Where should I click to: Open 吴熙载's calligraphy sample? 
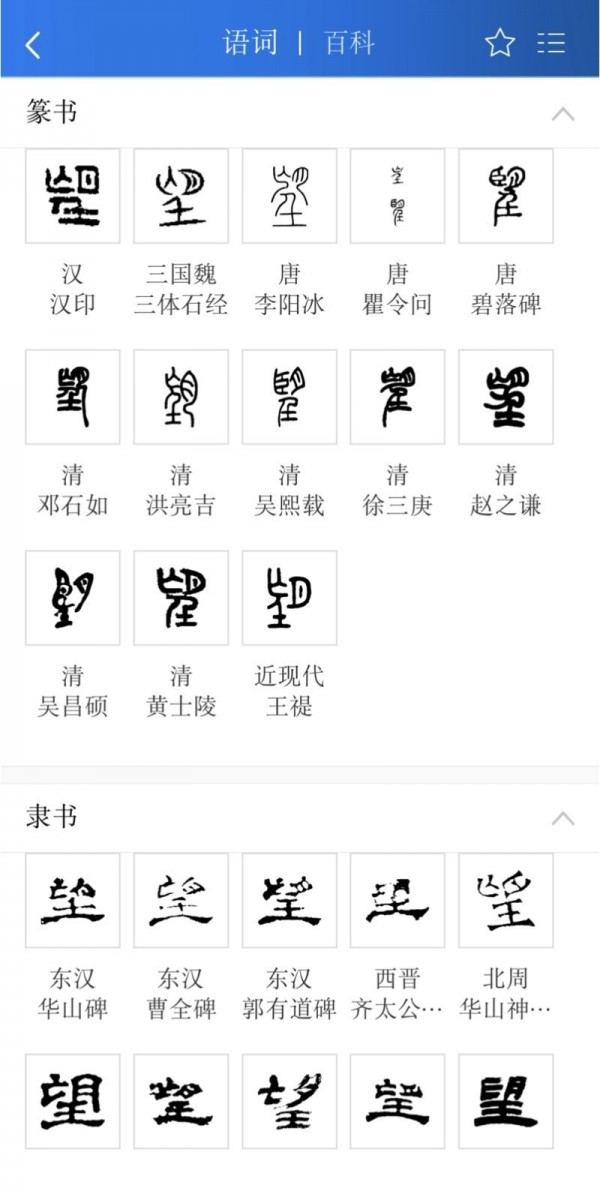coord(289,397)
